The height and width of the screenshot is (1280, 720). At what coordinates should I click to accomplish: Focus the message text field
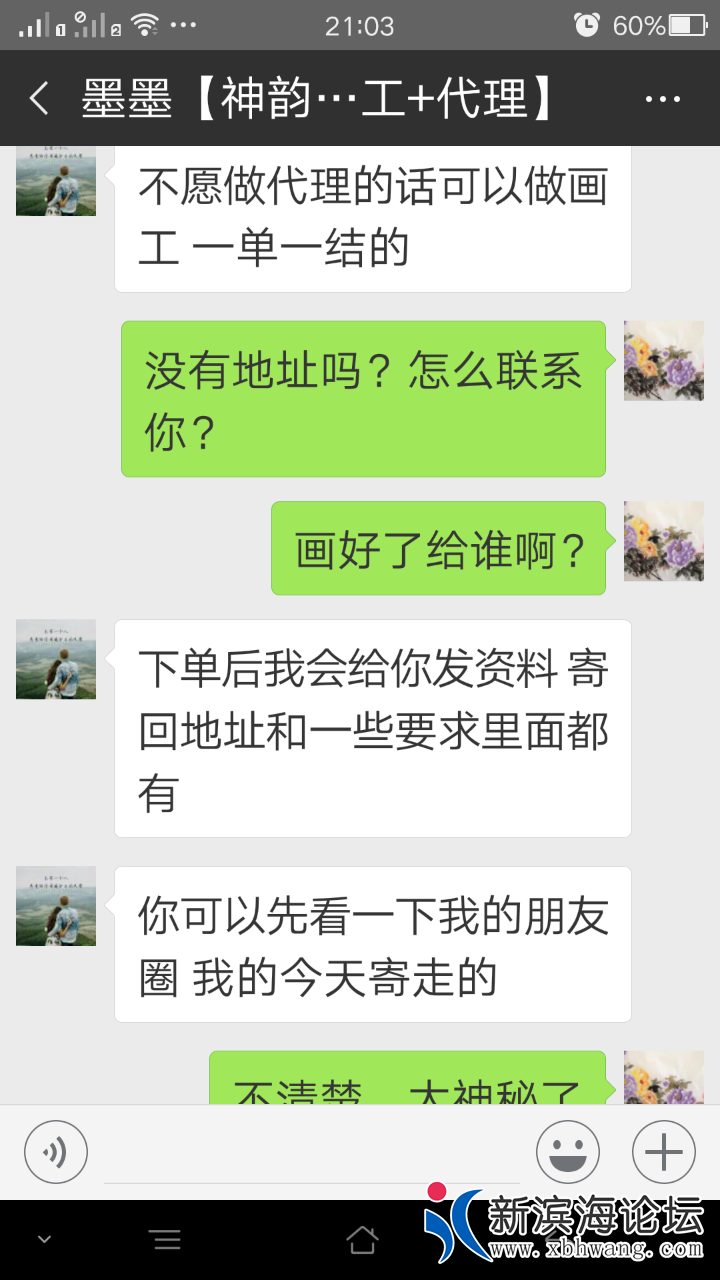pyautogui.click(x=310, y=1155)
